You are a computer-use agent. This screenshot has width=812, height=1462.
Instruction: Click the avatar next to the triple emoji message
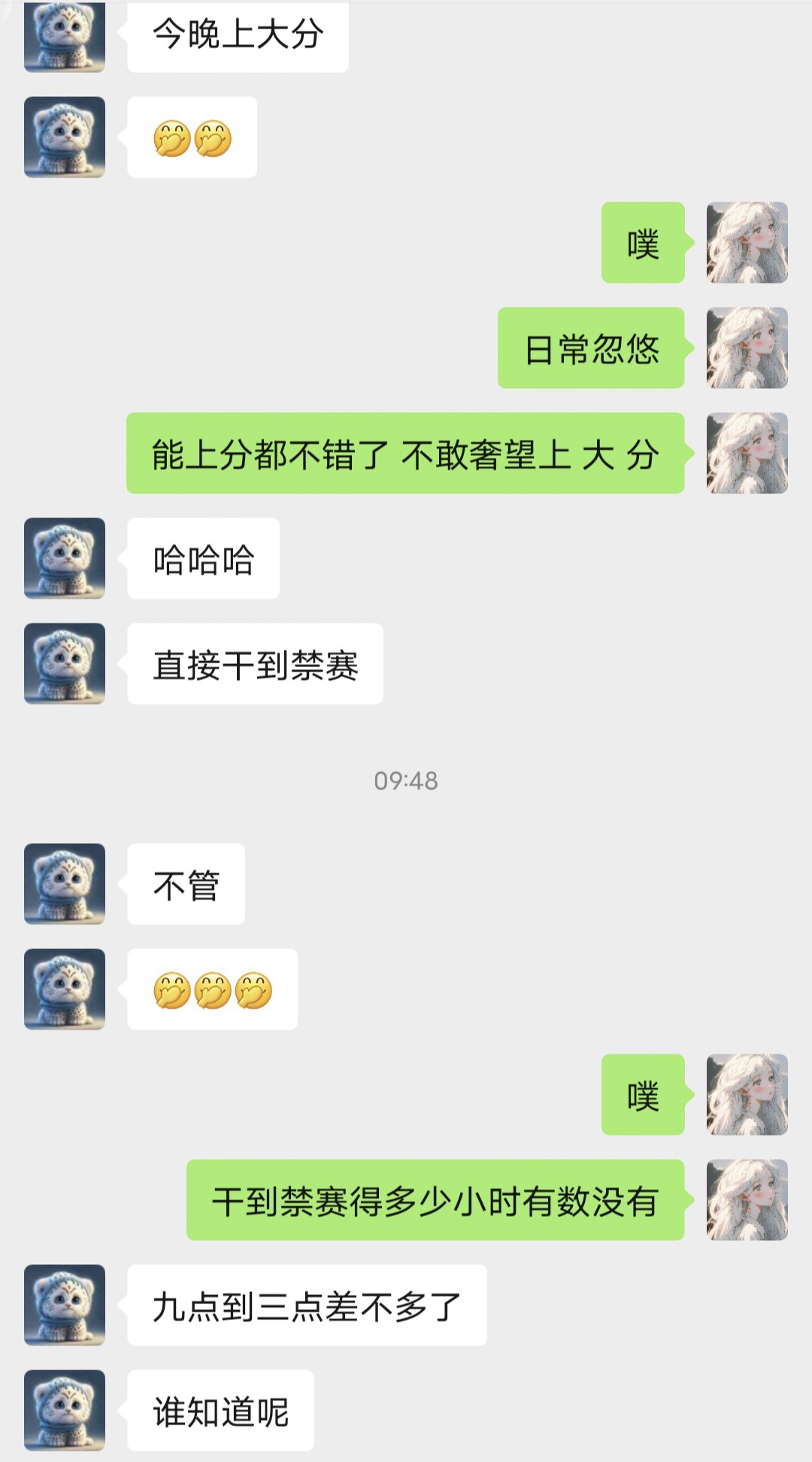click(x=64, y=990)
